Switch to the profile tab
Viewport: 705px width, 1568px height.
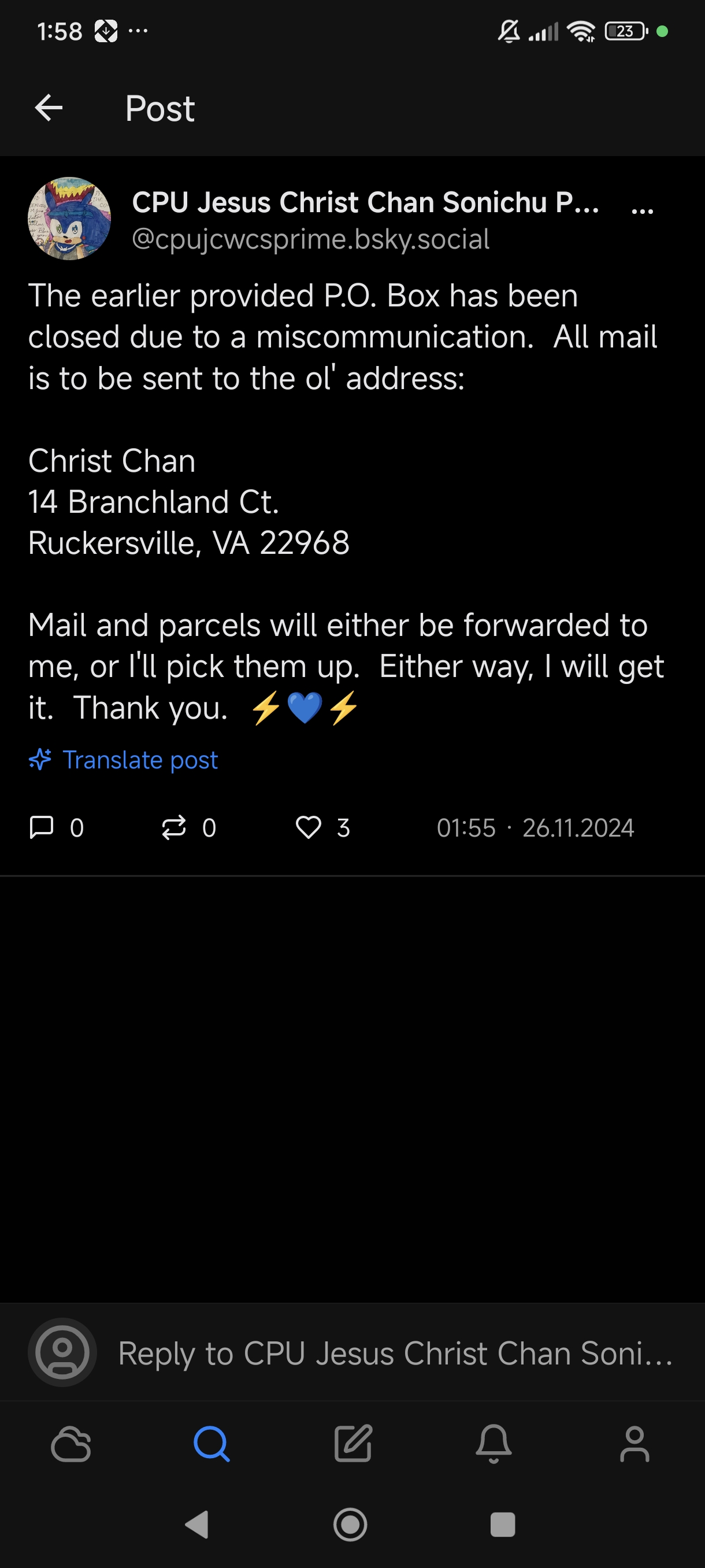tap(634, 1443)
